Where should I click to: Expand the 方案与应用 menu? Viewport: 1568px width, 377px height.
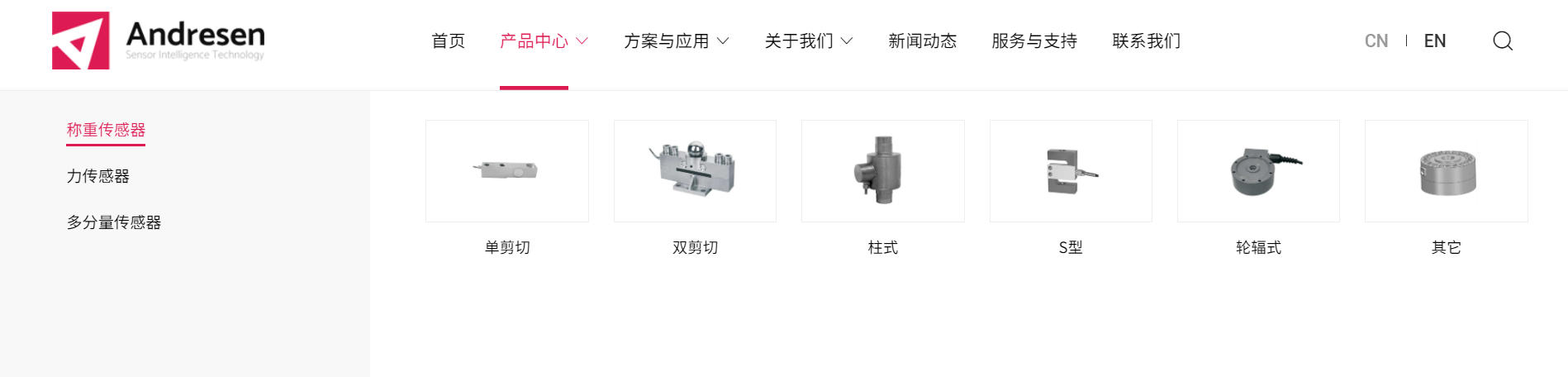click(676, 41)
